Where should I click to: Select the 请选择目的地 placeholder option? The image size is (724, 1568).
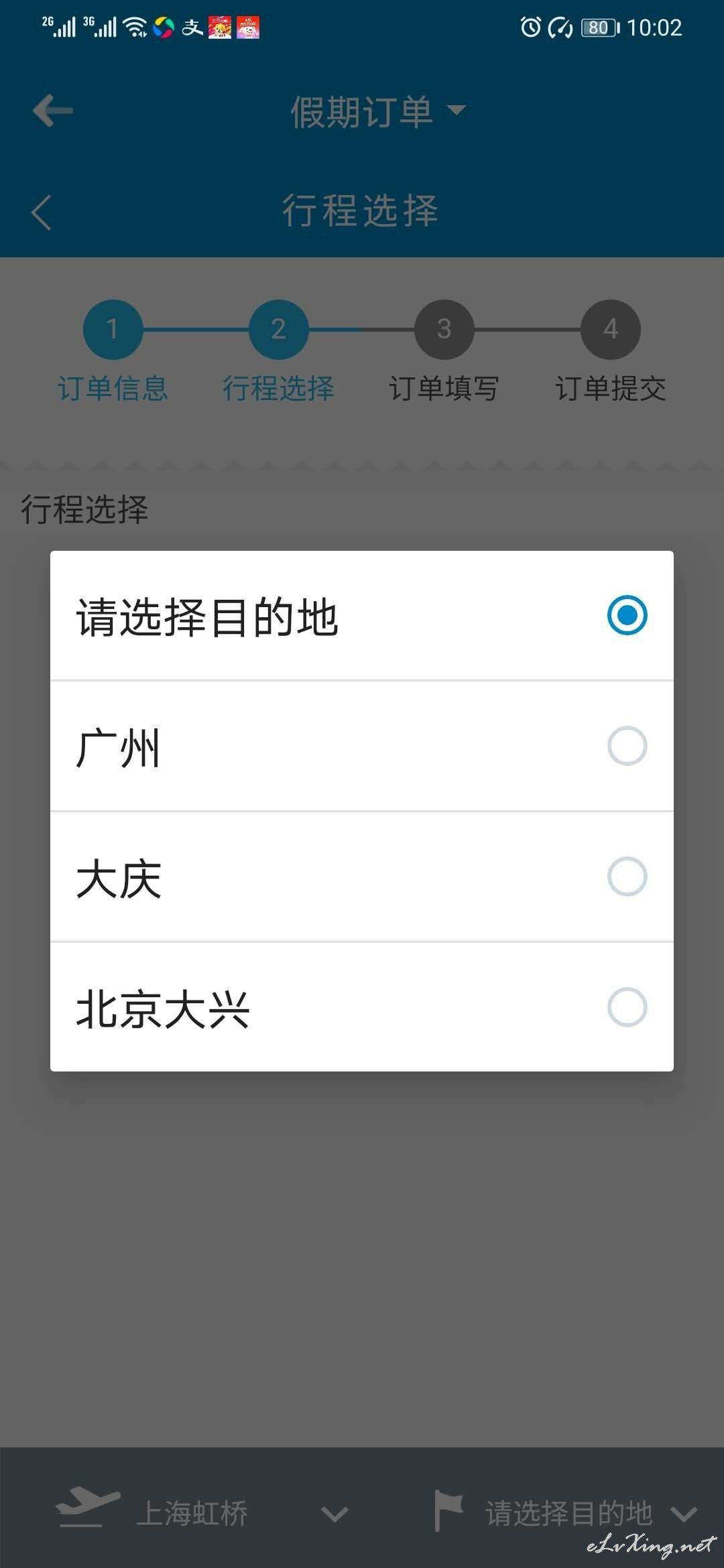(362, 615)
